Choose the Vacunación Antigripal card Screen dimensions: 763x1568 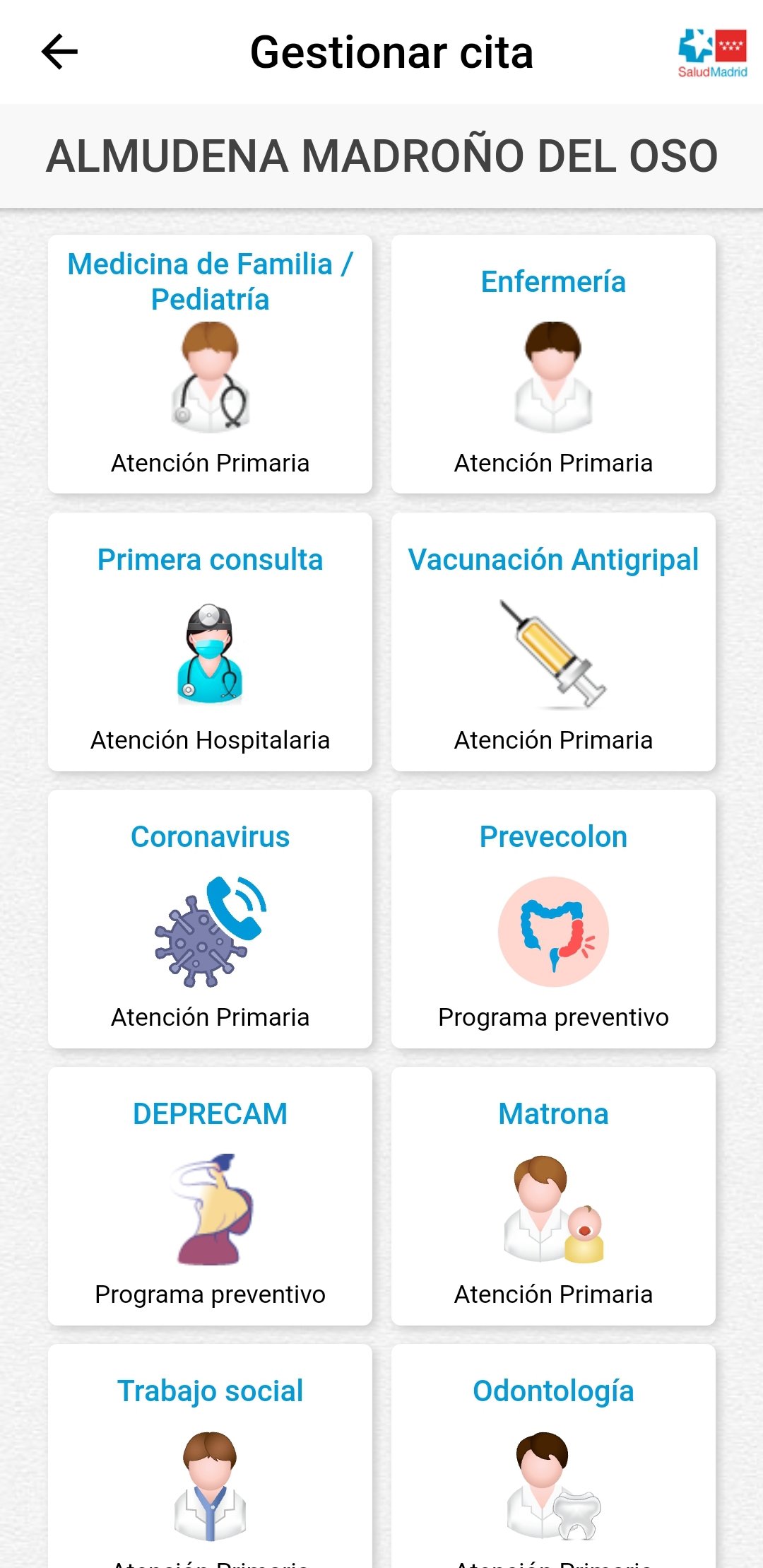tap(553, 642)
